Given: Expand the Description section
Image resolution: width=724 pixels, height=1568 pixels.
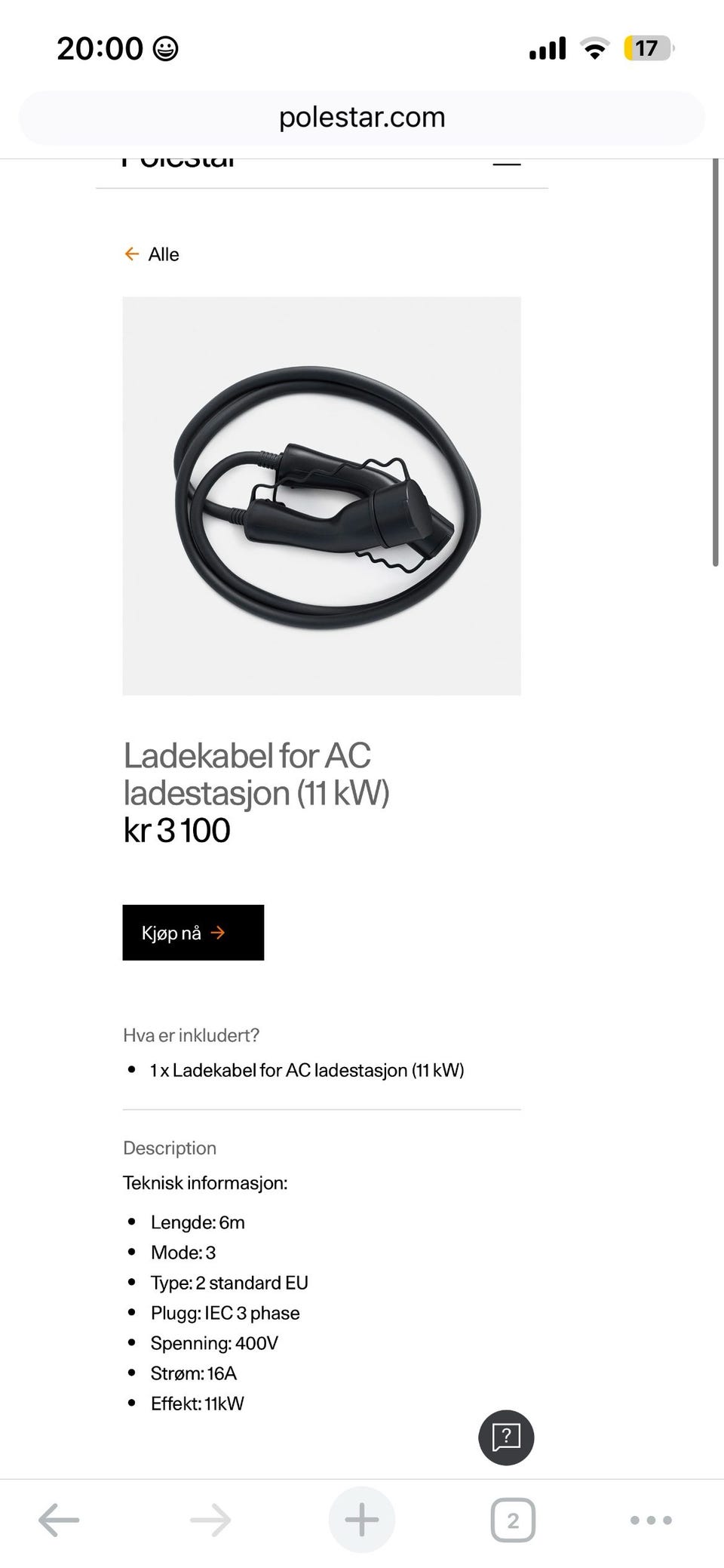Looking at the screenshot, I should pyautogui.click(x=170, y=1148).
